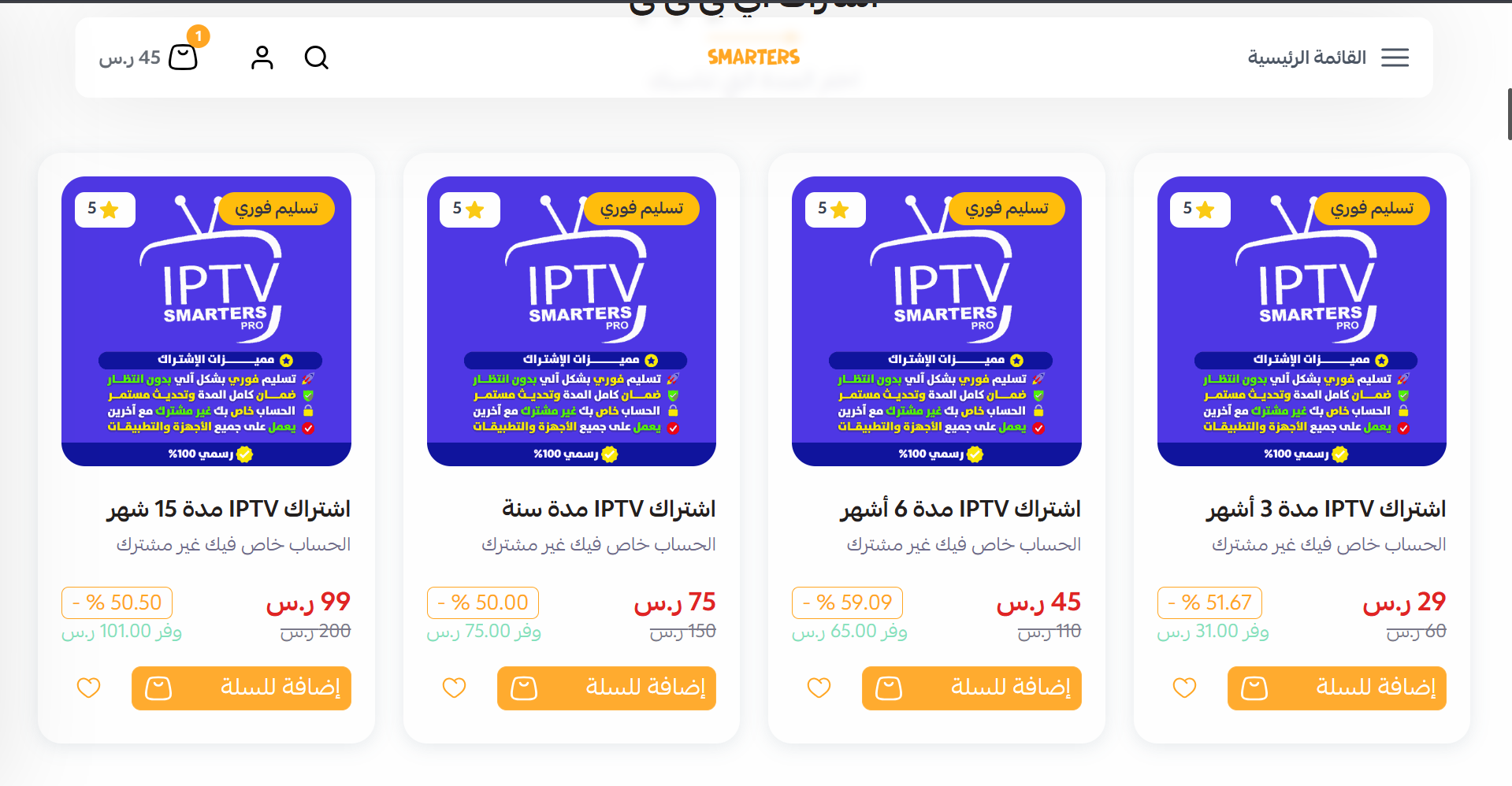Favorite the 15-month IPTV subscription
Viewport: 1512px width, 786px height.
(x=88, y=688)
